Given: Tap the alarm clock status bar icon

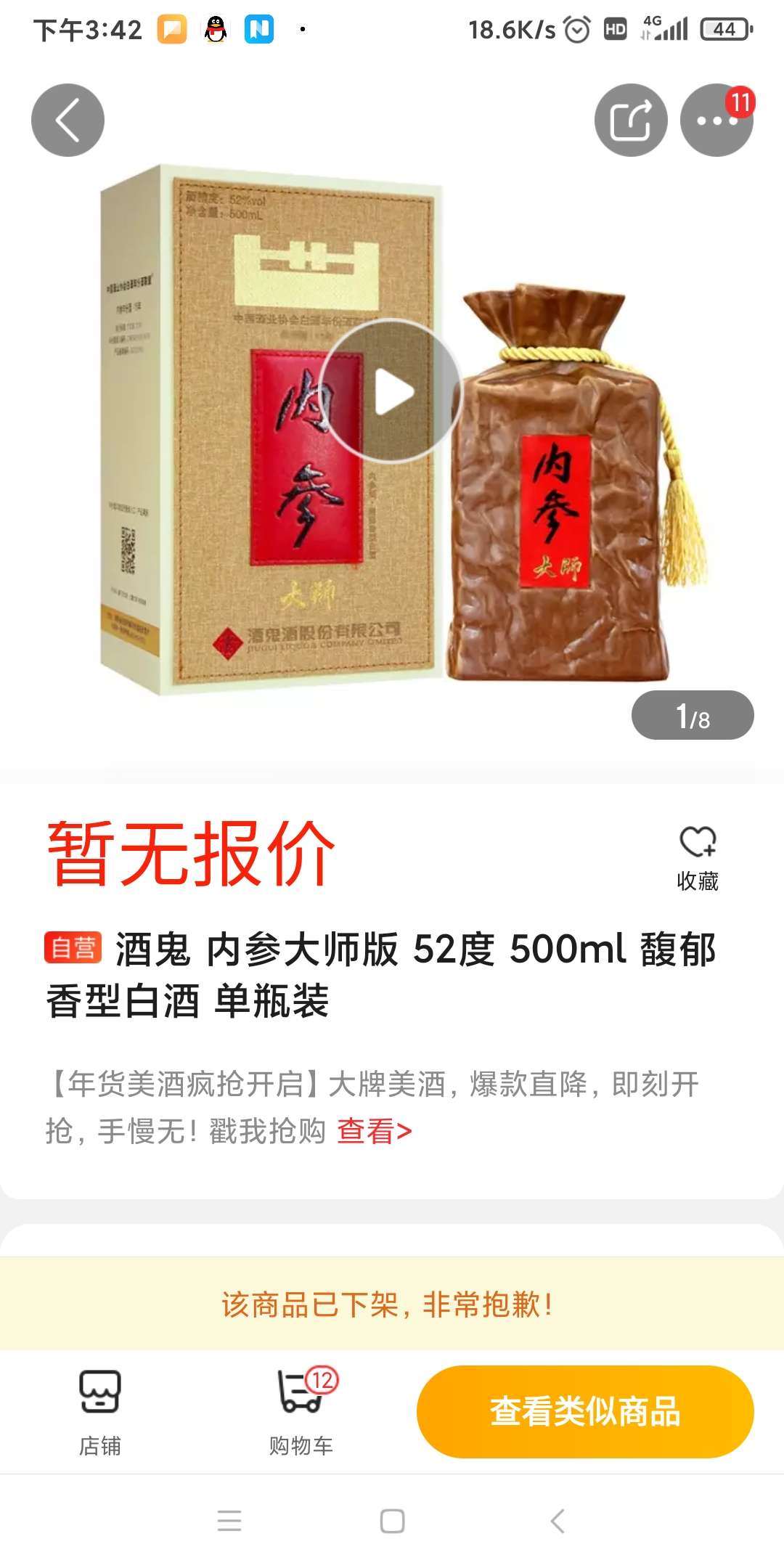Looking at the screenshot, I should tap(577, 29).
